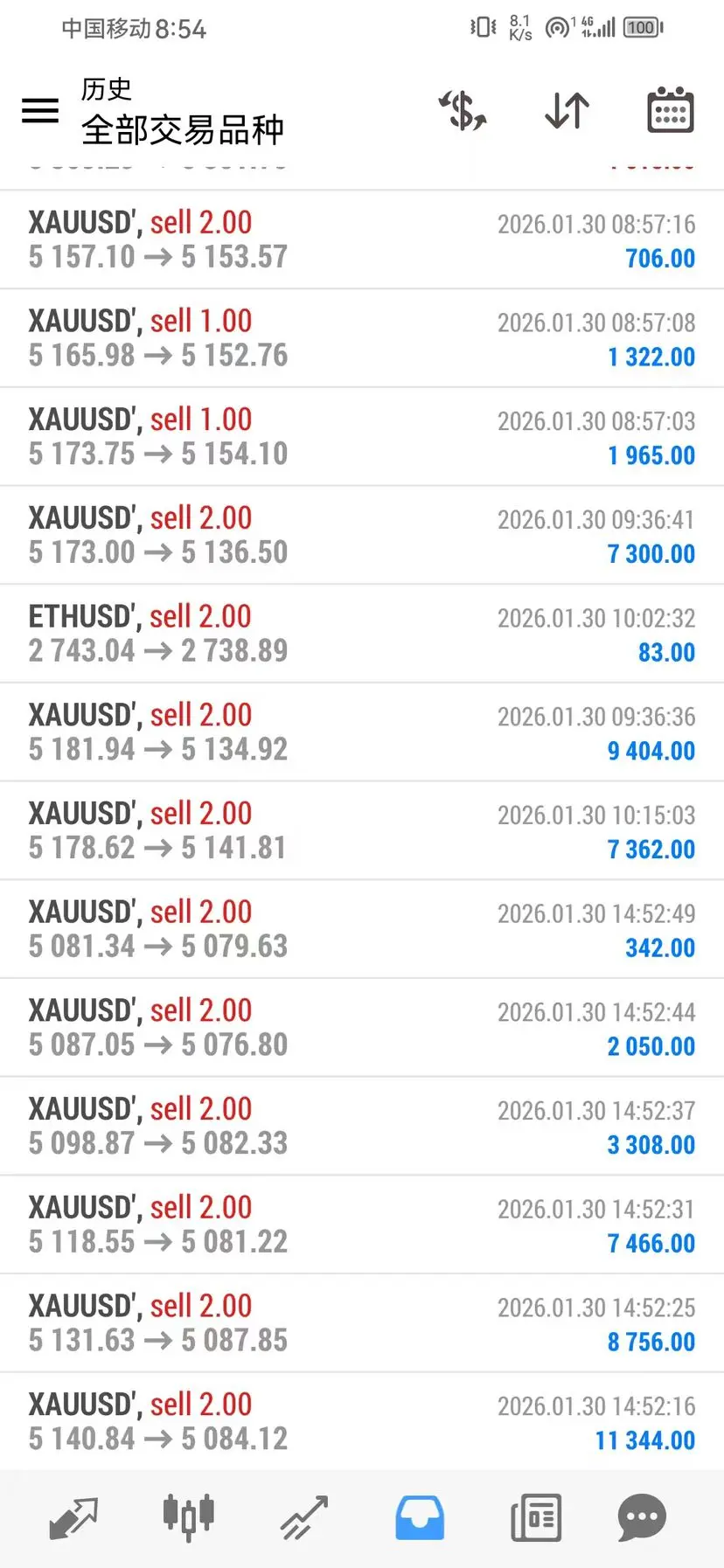Expand the XAUUSD trade with 7 466.00 profit
The height and width of the screenshot is (1568, 724).
pos(361,1225)
